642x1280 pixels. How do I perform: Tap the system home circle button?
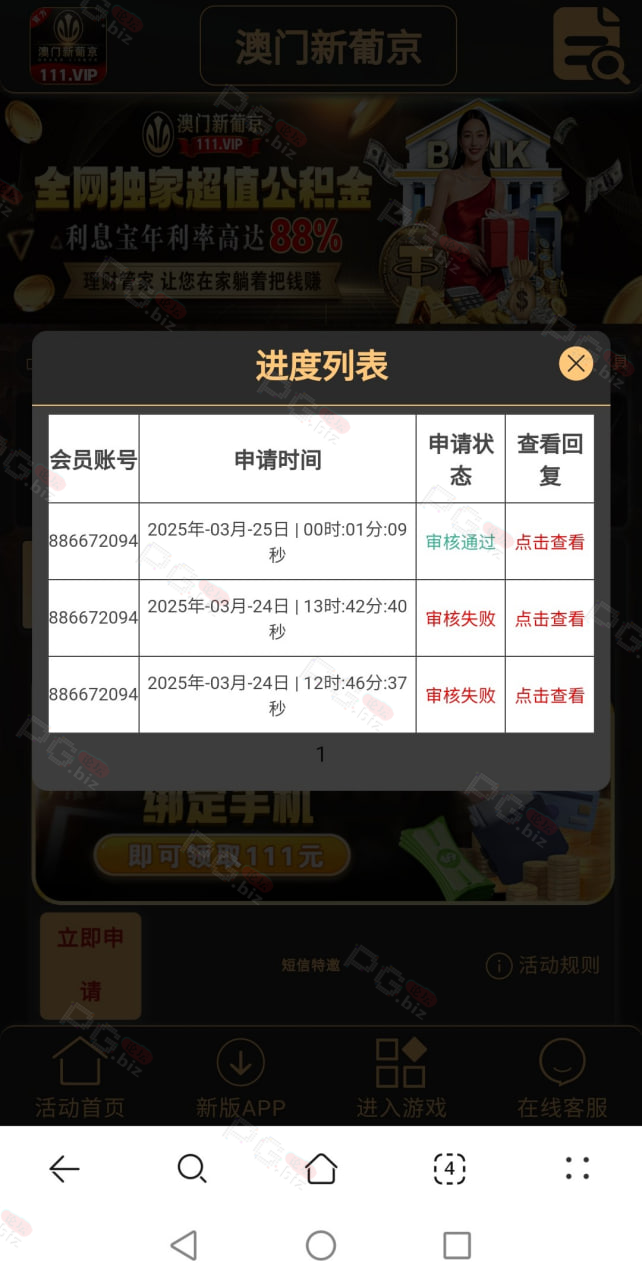(x=321, y=1245)
